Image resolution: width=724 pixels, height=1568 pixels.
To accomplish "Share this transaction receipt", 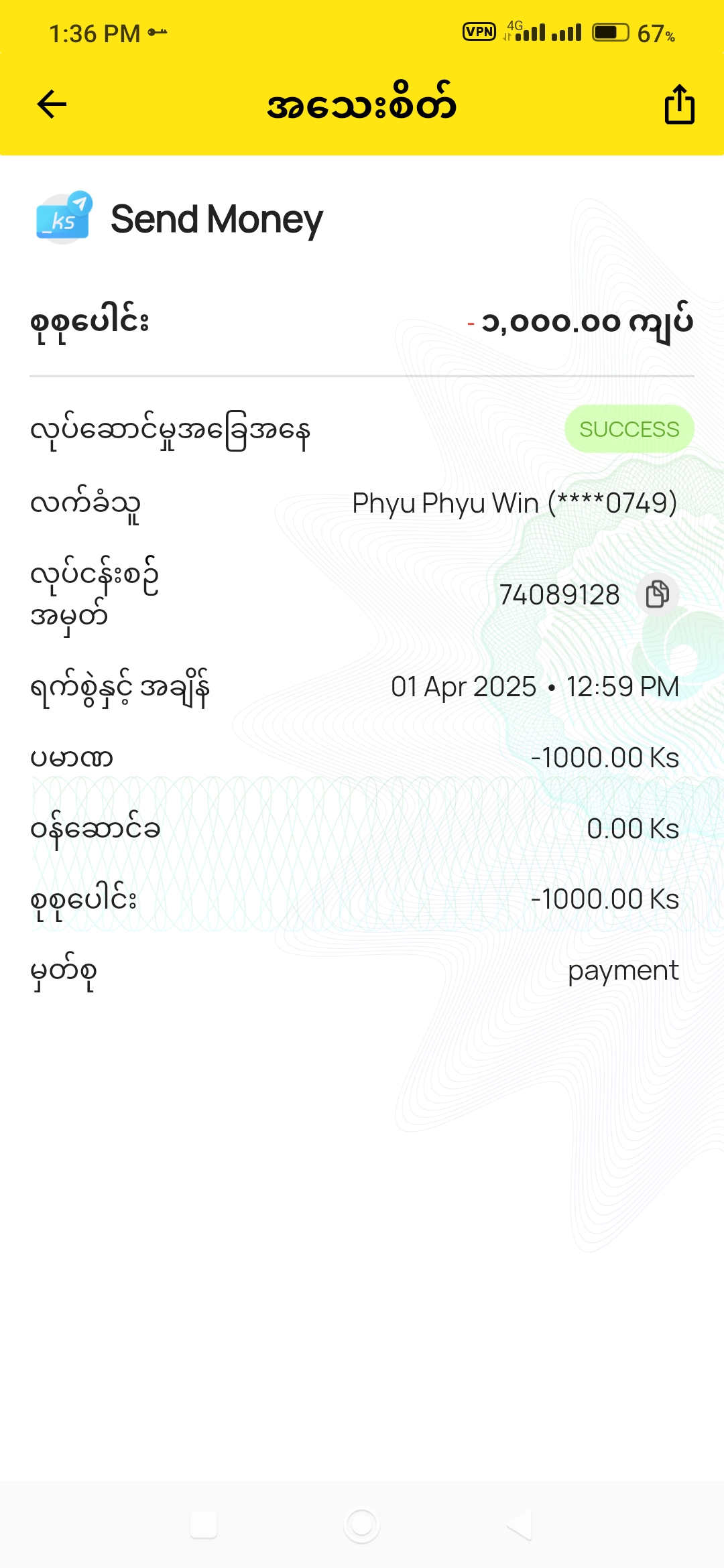I will 679,105.
